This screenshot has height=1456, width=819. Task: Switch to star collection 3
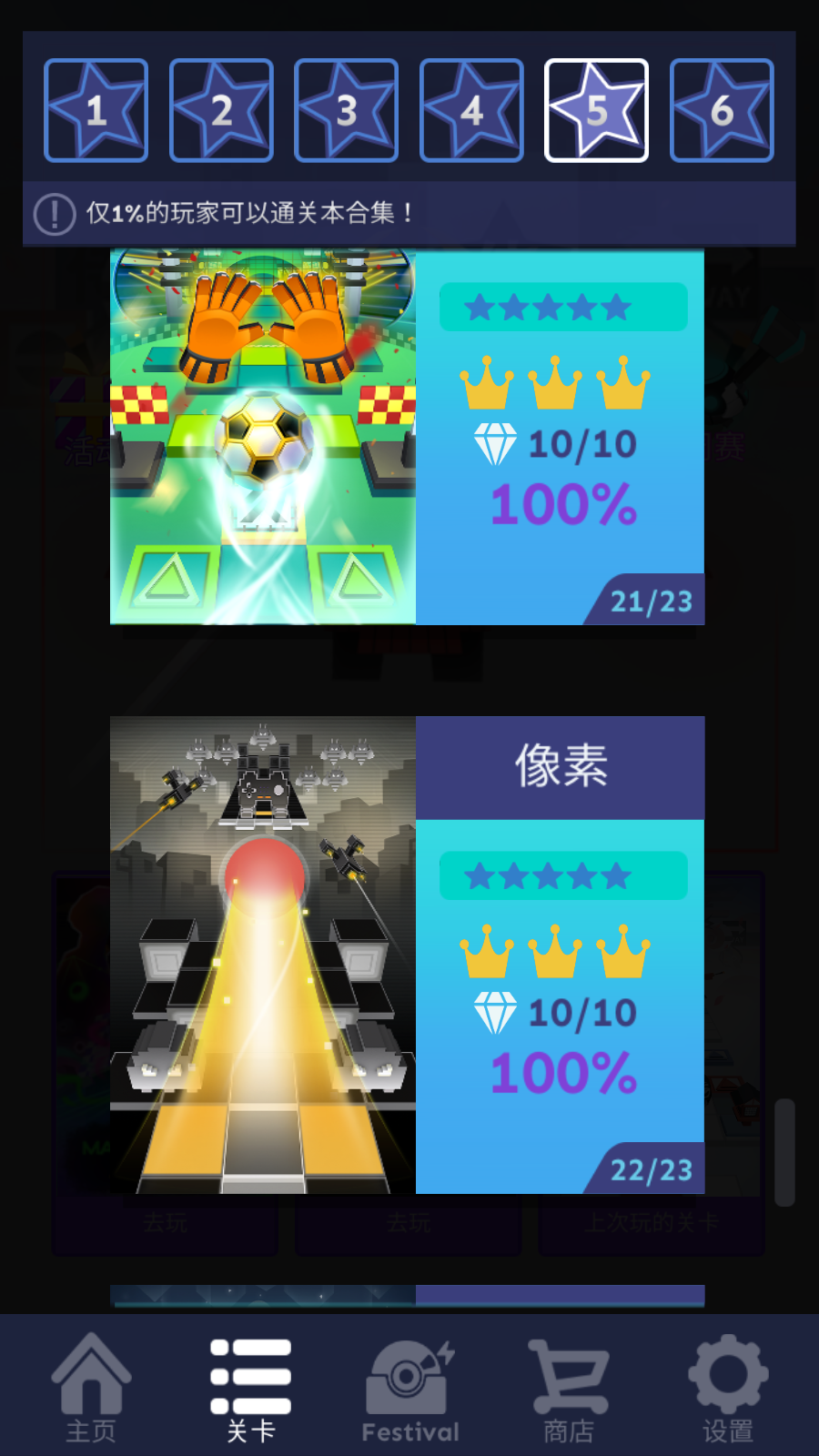(346, 110)
